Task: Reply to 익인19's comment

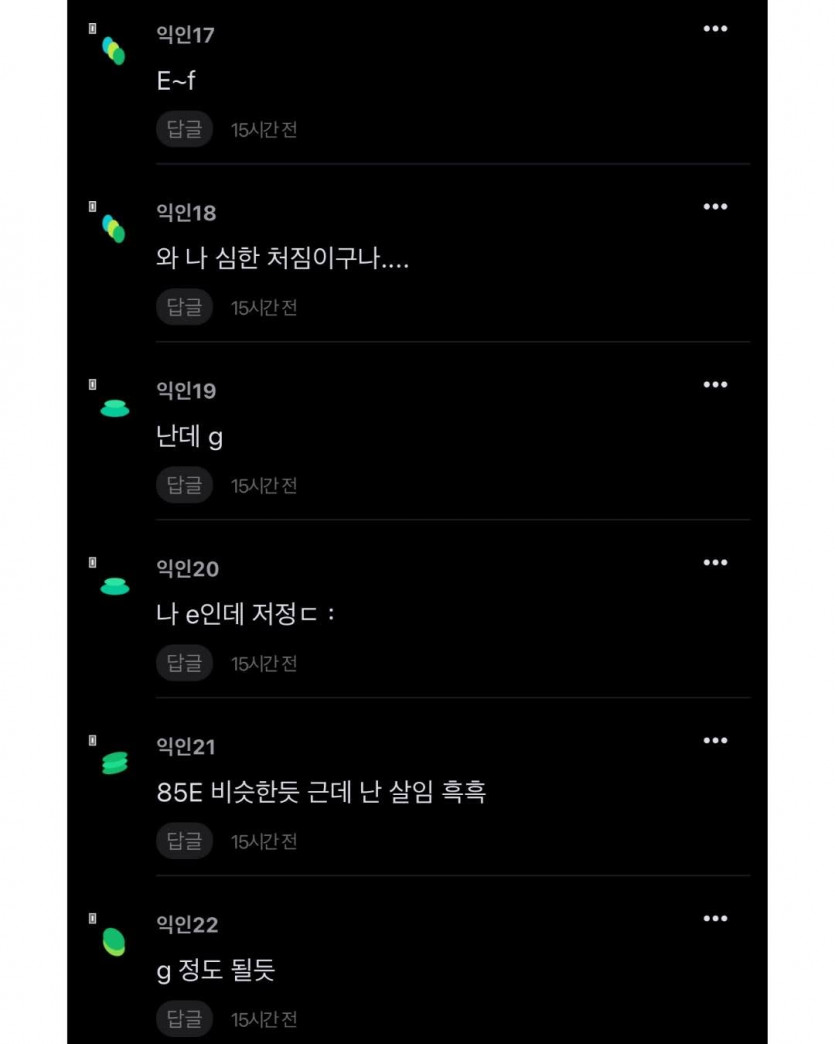Action: coord(184,485)
